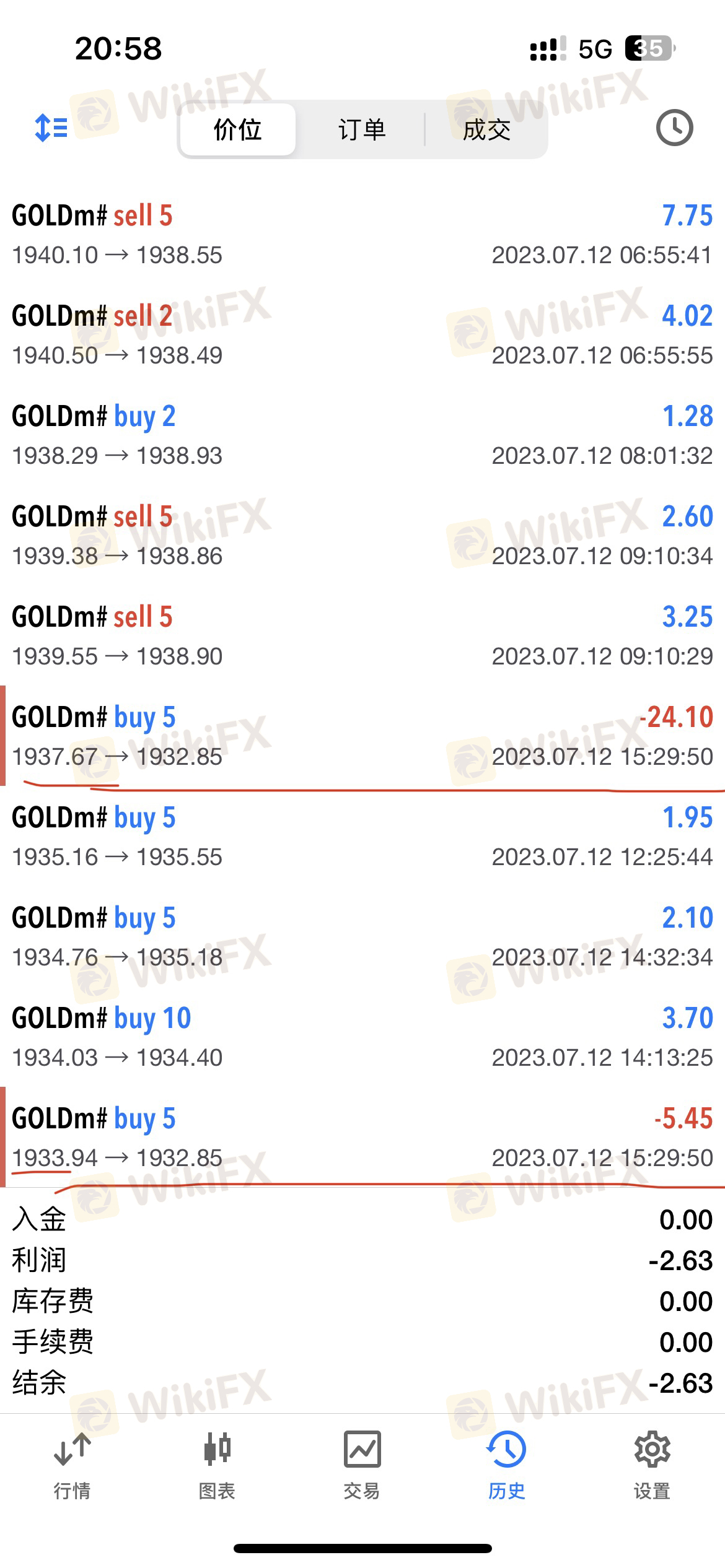Screen dimensions: 725x1568
Task: Open the time period clock icon
Action: pyautogui.click(x=674, y=128)
